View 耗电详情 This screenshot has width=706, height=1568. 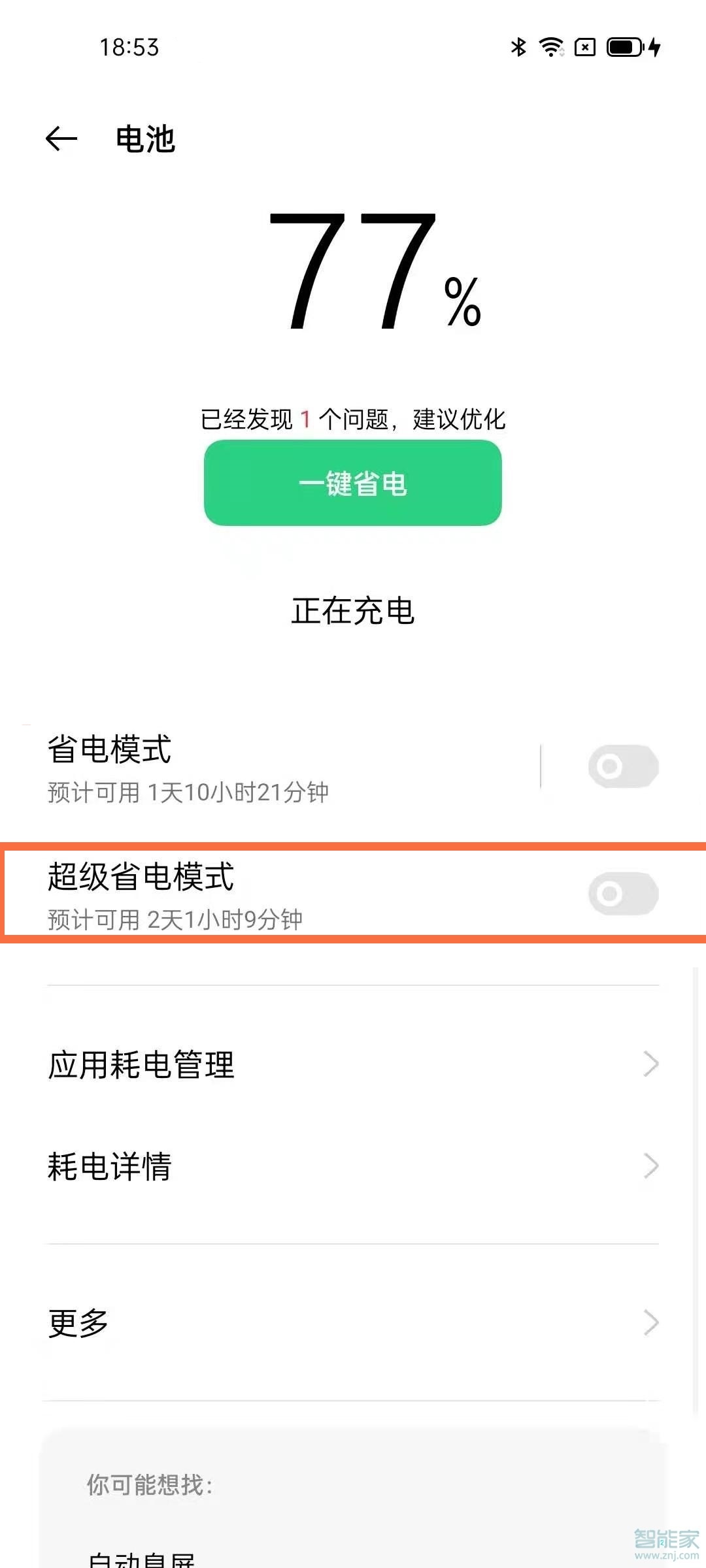[x=353, y=1166]
